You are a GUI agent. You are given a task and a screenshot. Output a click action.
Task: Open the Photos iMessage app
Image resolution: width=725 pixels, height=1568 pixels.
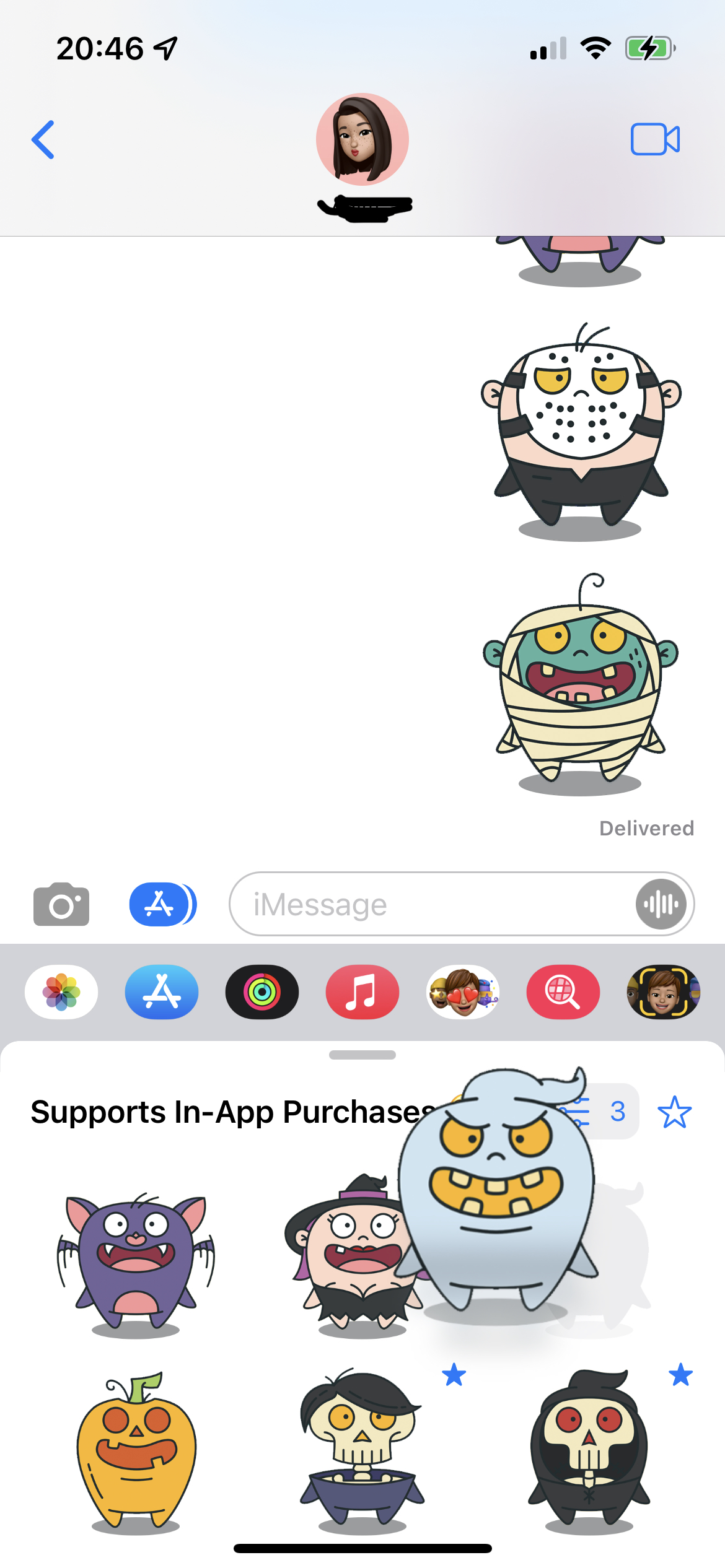click(x=61, y=992)
